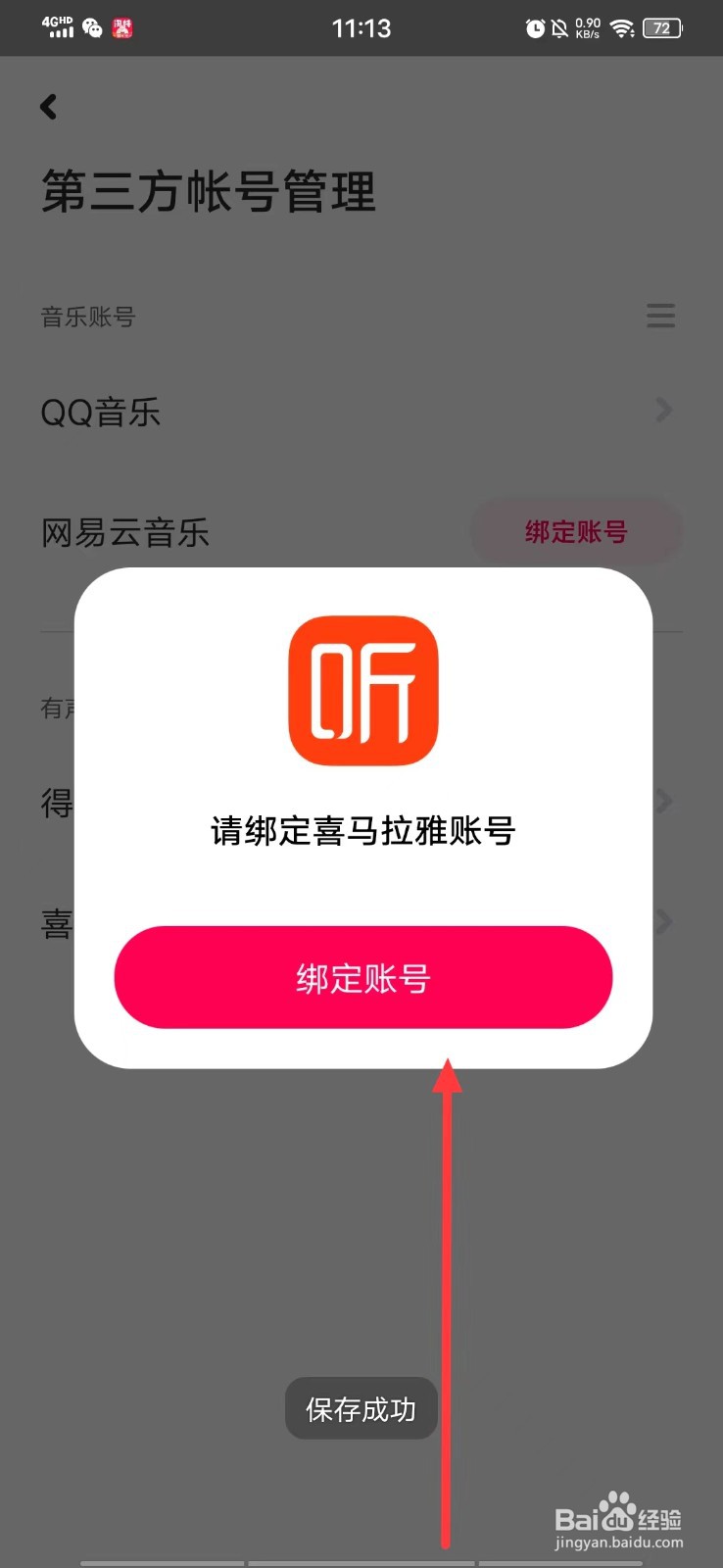Tap the pink 绑定账号 button in dialog
Viewport: 723px width, 1568px height.
[x=362, y=977]
